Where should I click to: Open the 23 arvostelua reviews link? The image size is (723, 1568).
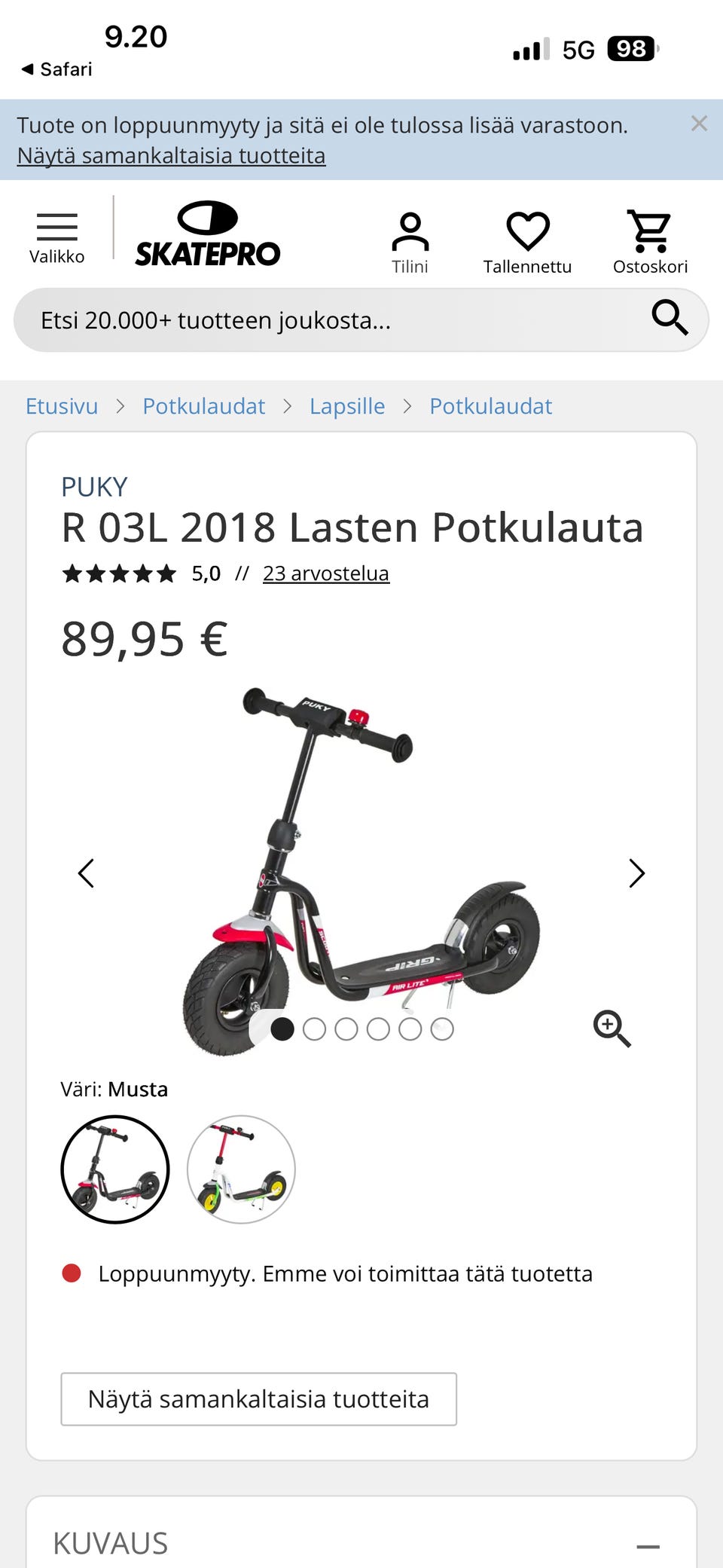coord(325,573)
